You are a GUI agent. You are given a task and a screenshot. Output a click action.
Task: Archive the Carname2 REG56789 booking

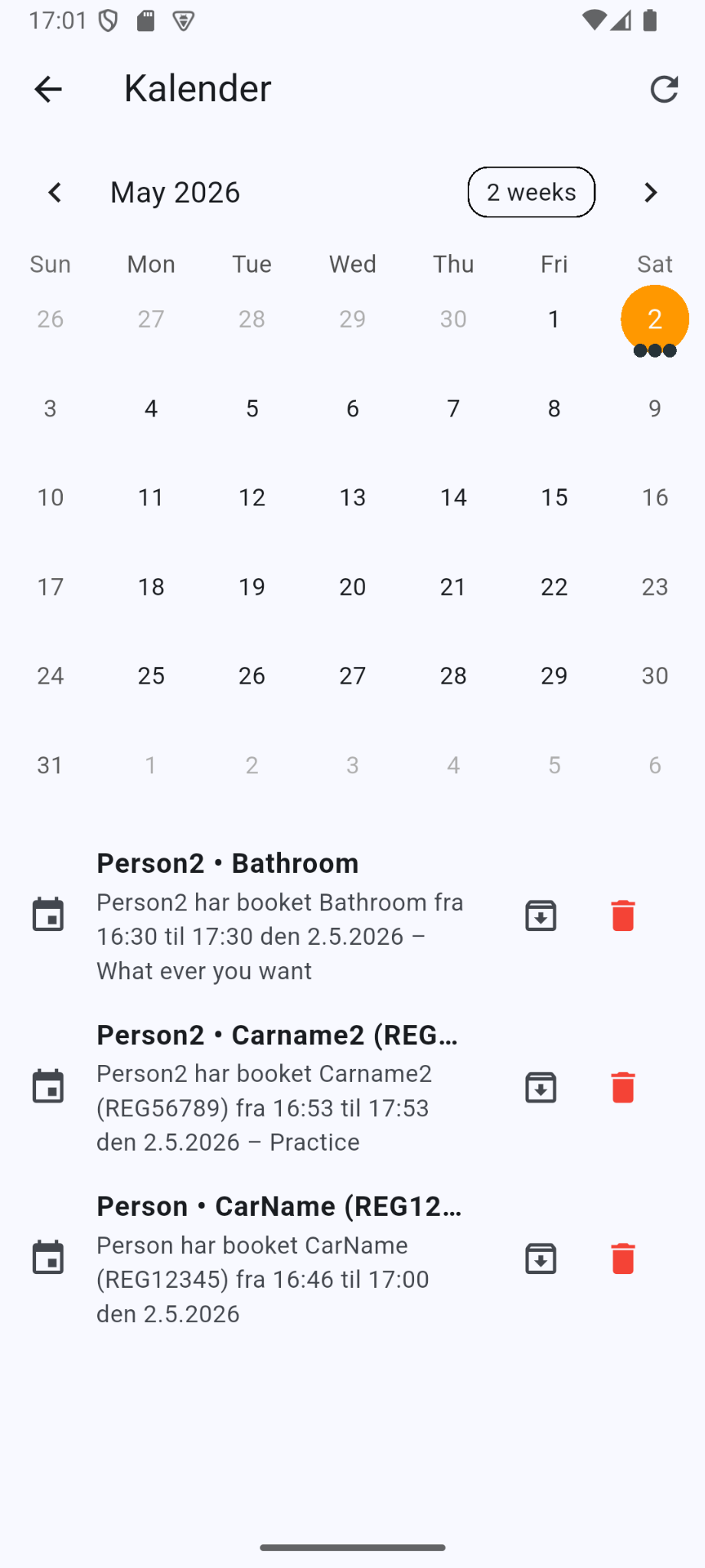tap(540, 1087)
